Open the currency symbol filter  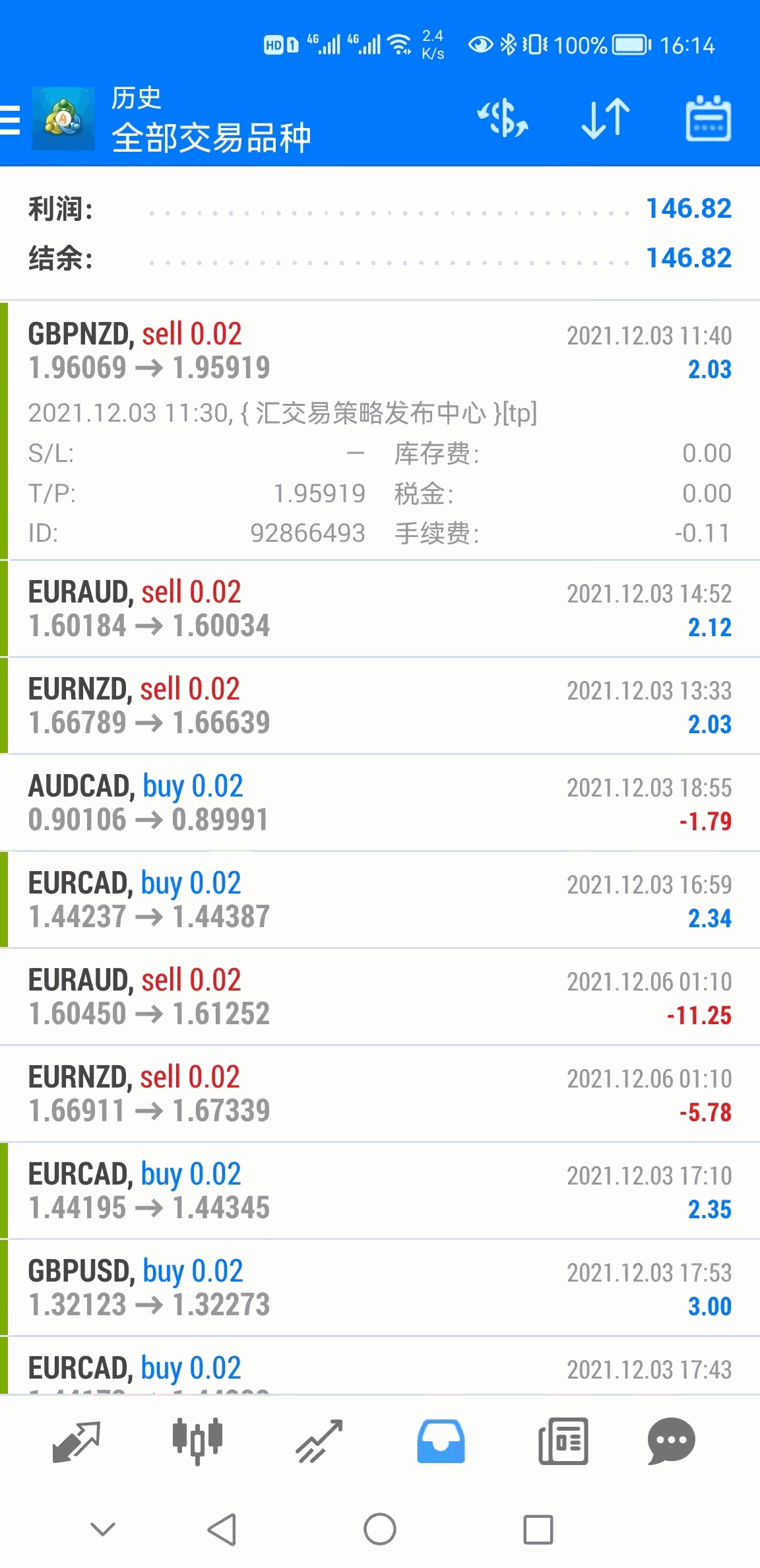click(x=503, y=119)
